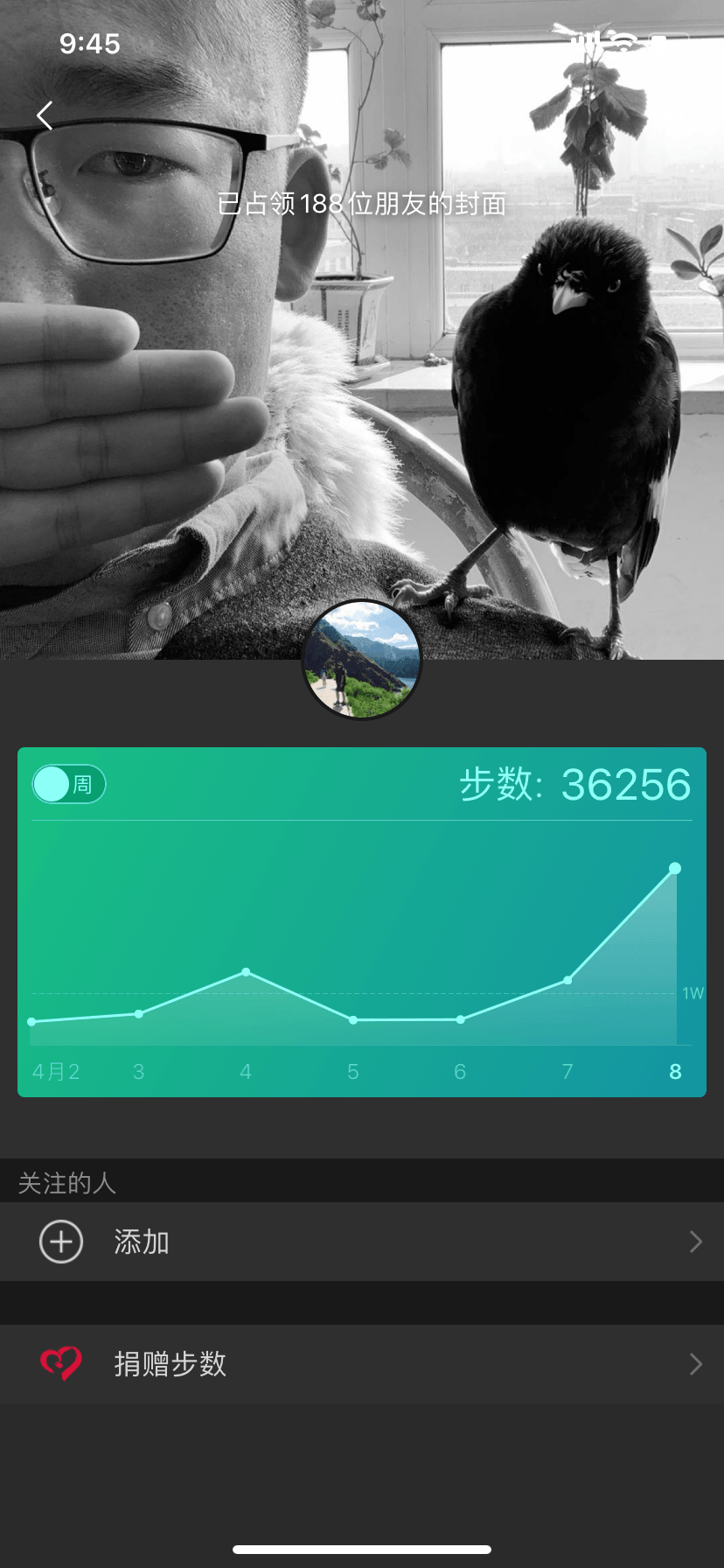Open 添加 to follow people

pyautogui.click(x=362, y=1242)
